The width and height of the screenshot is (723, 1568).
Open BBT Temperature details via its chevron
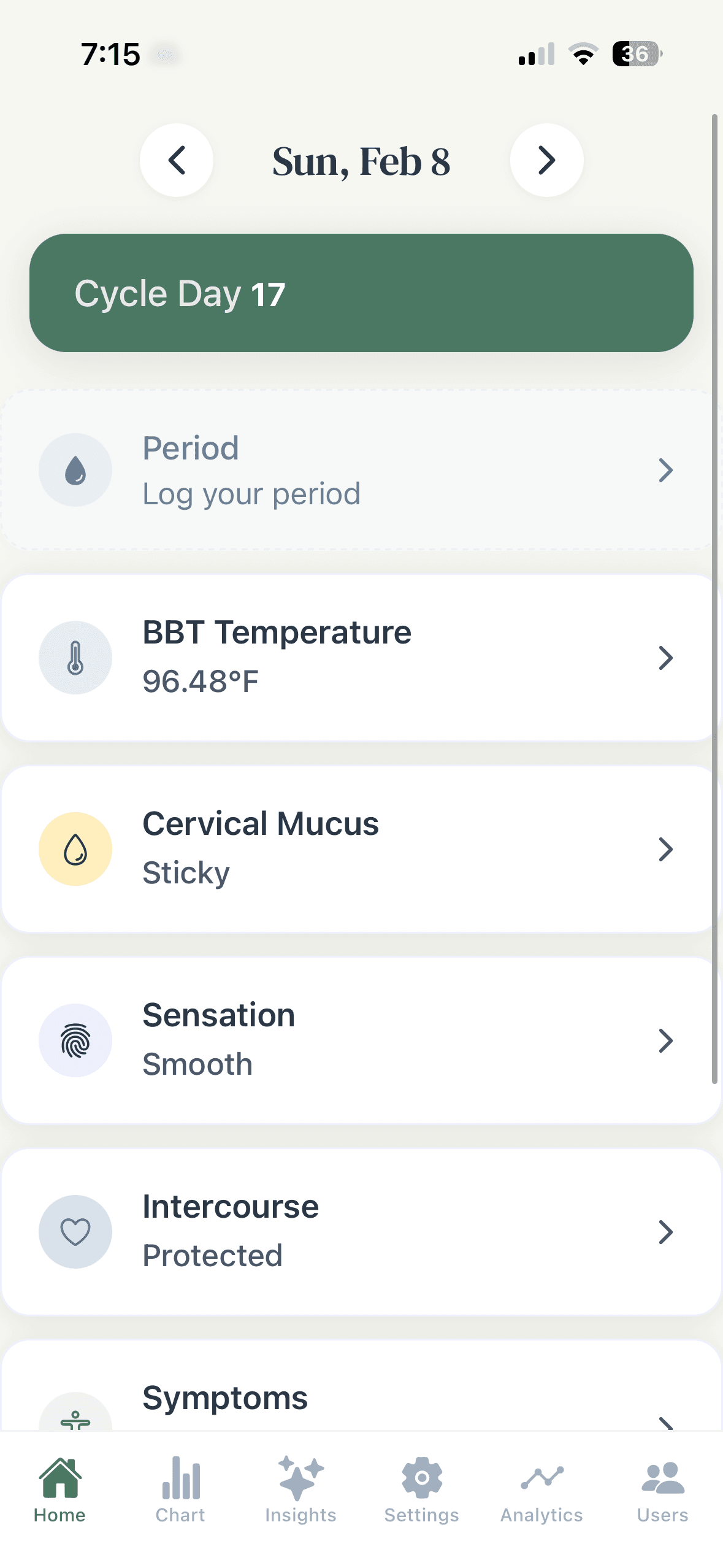point(667,657)
